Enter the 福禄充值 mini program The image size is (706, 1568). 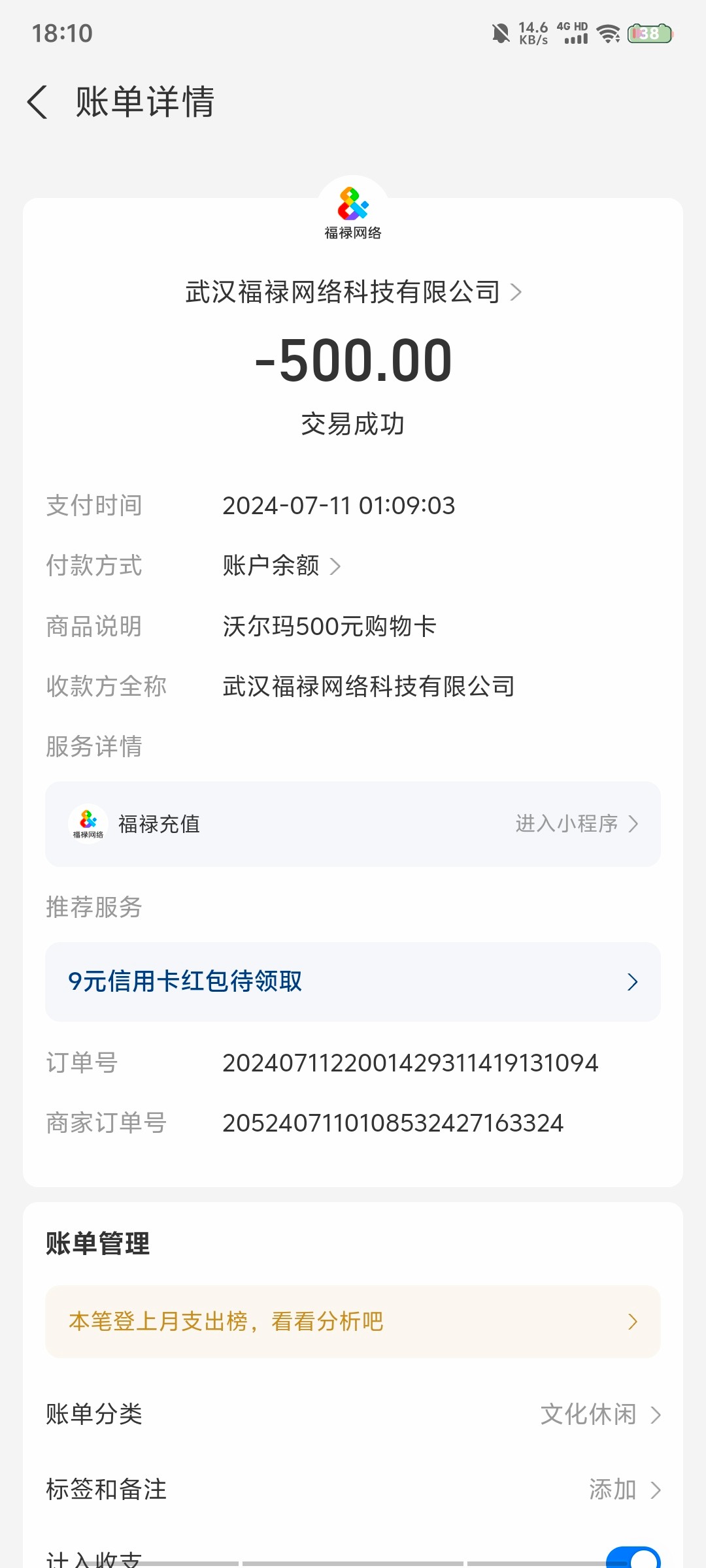pyautogui.click(x=575, y=824)
